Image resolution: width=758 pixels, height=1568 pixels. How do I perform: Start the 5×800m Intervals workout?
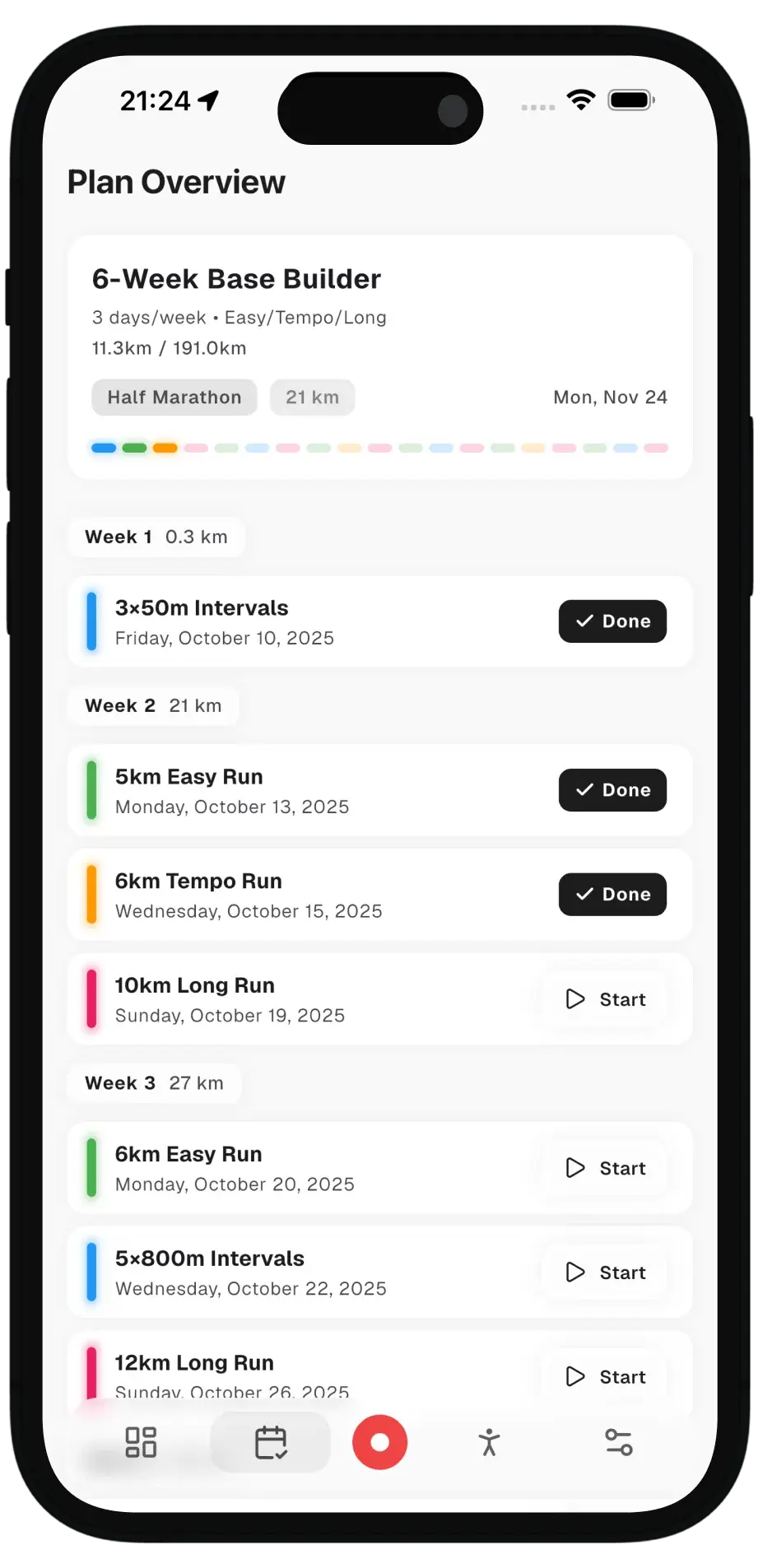[x=606, y=1273]
